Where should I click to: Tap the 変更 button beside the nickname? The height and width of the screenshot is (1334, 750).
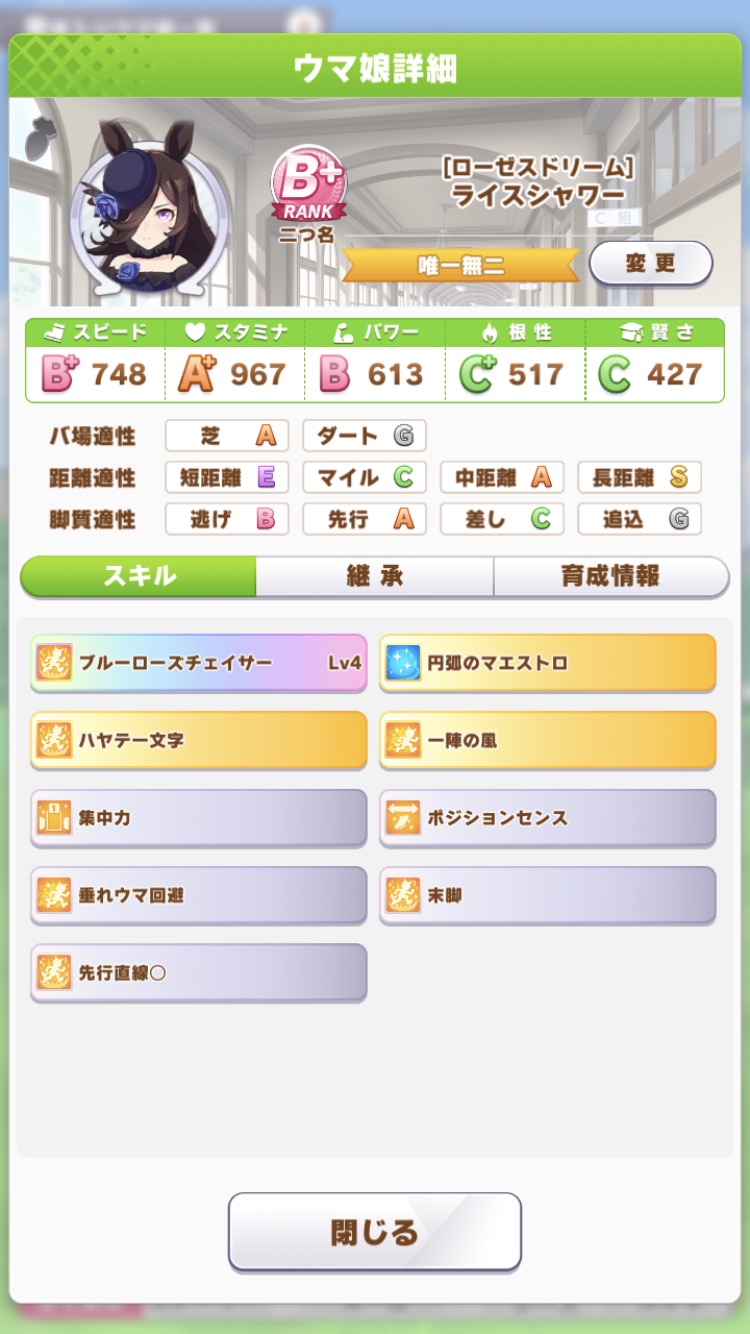coord(650,264)
